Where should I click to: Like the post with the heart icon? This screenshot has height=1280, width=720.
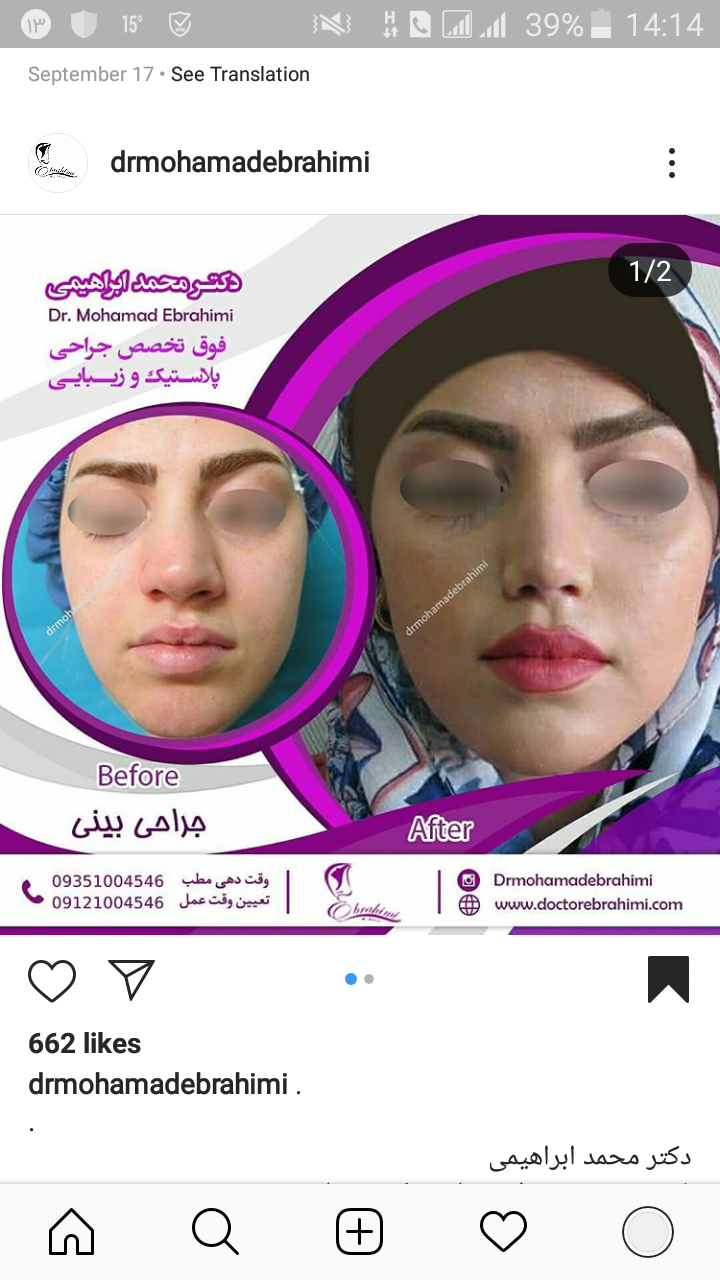coord(52,980)
